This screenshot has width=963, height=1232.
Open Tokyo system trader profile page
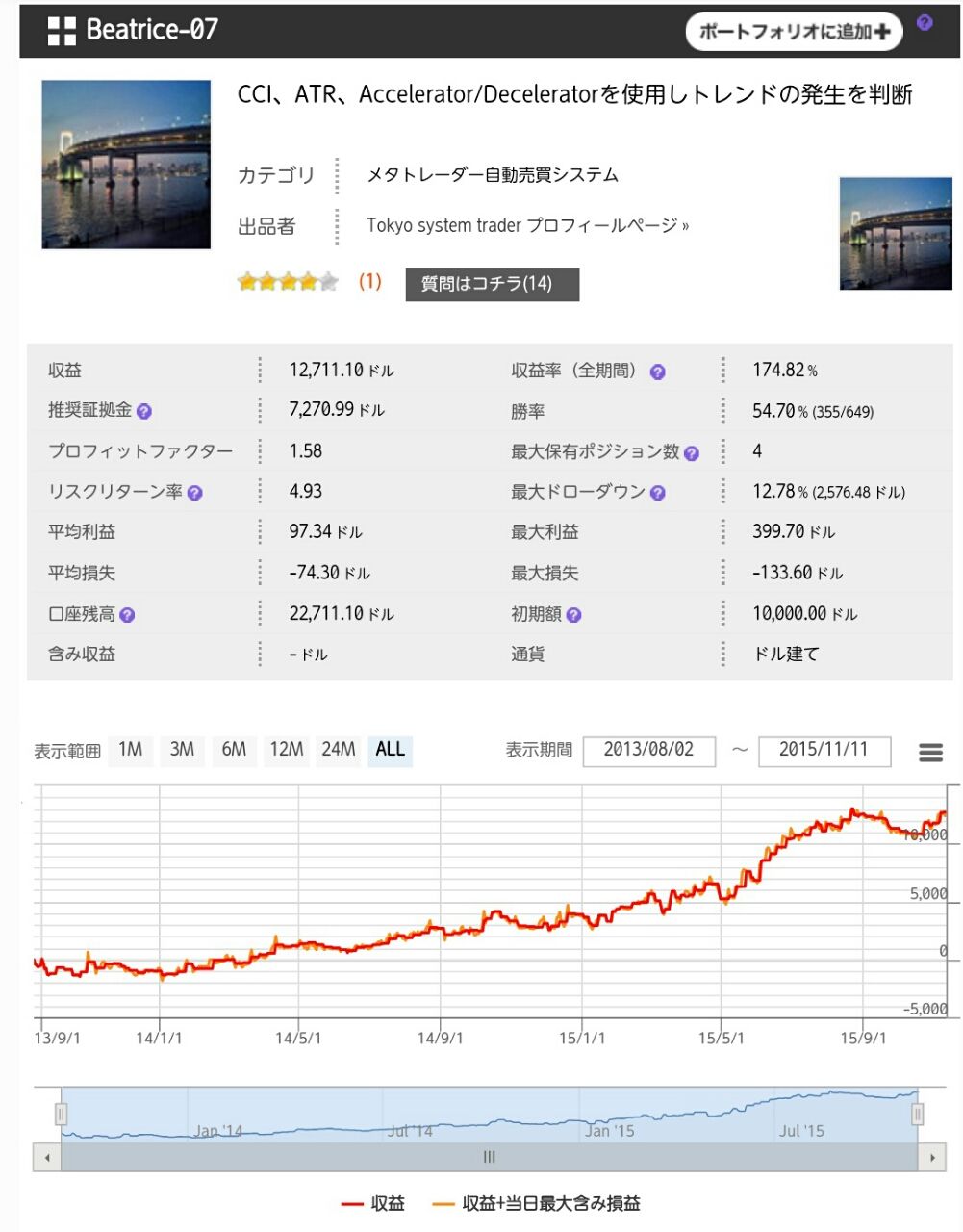pyautogui.click(x=527, y=226)
